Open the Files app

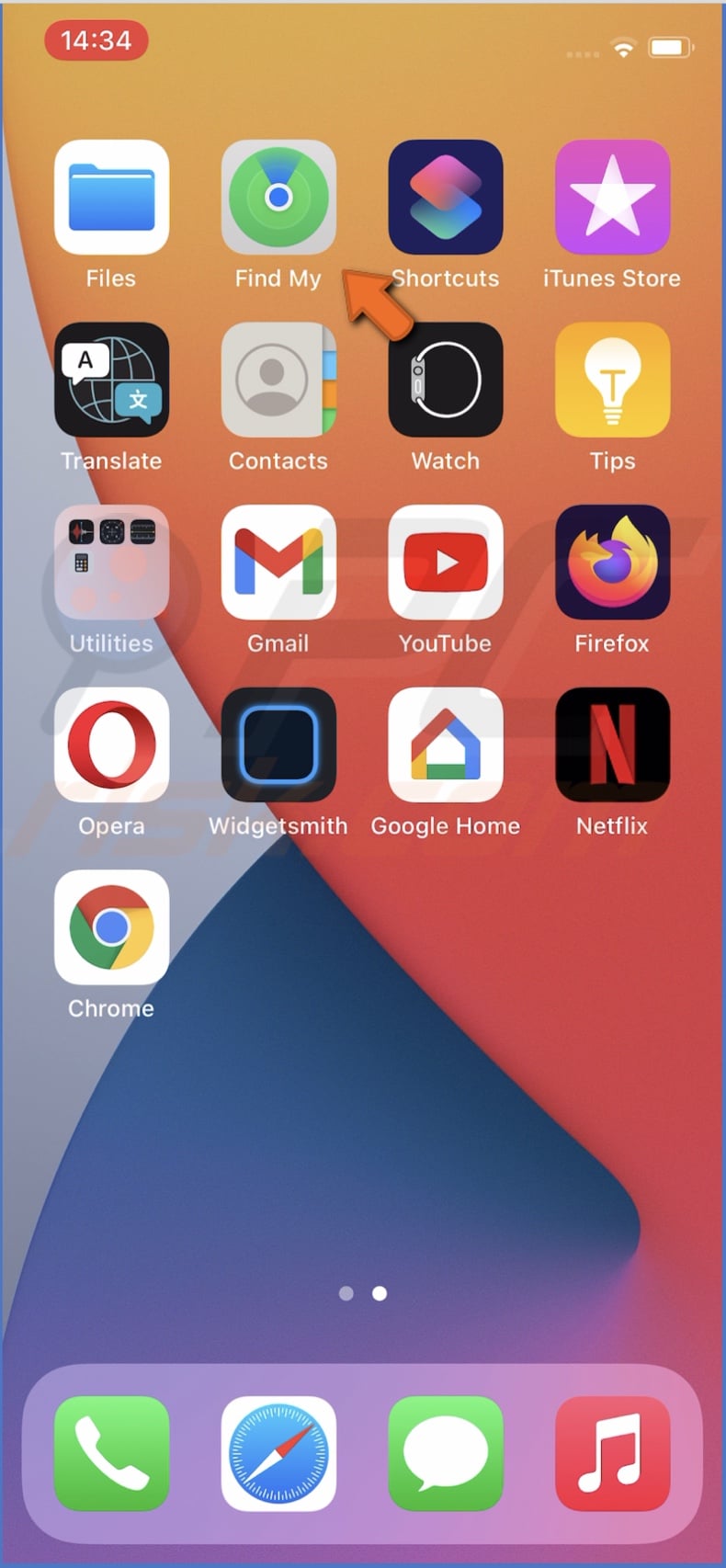coord(111,198)
